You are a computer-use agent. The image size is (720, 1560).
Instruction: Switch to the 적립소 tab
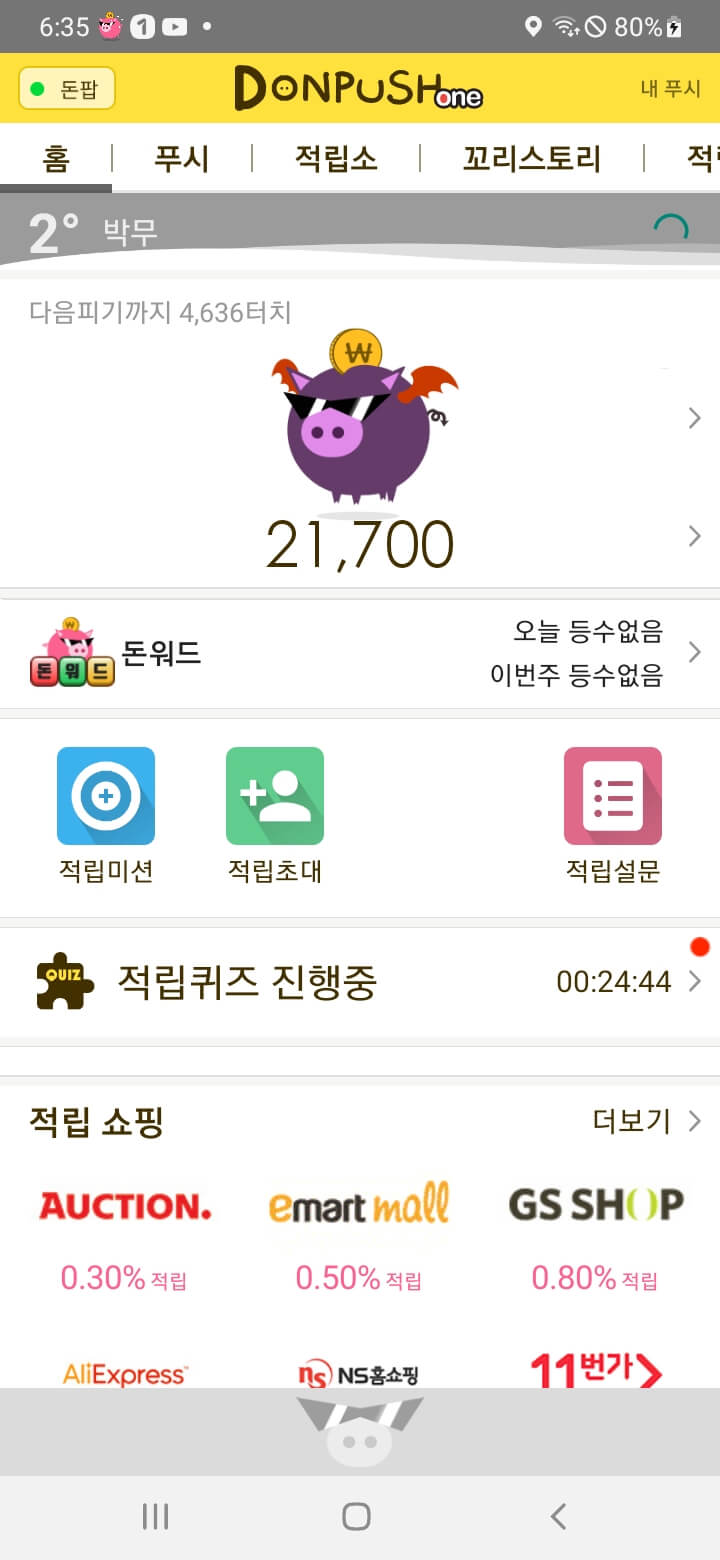tap(336, 158)
